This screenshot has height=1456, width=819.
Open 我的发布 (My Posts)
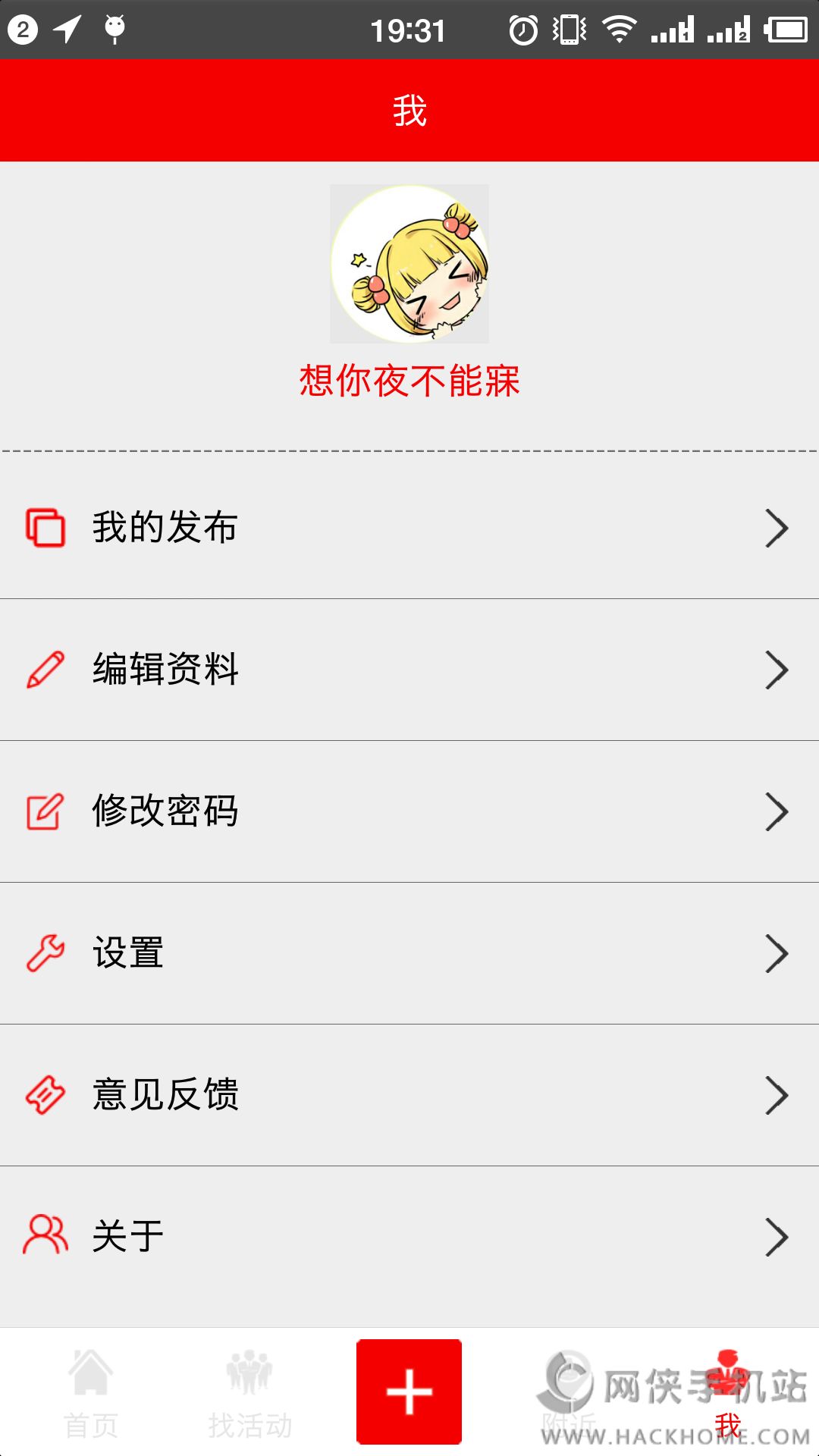(409, 528)
